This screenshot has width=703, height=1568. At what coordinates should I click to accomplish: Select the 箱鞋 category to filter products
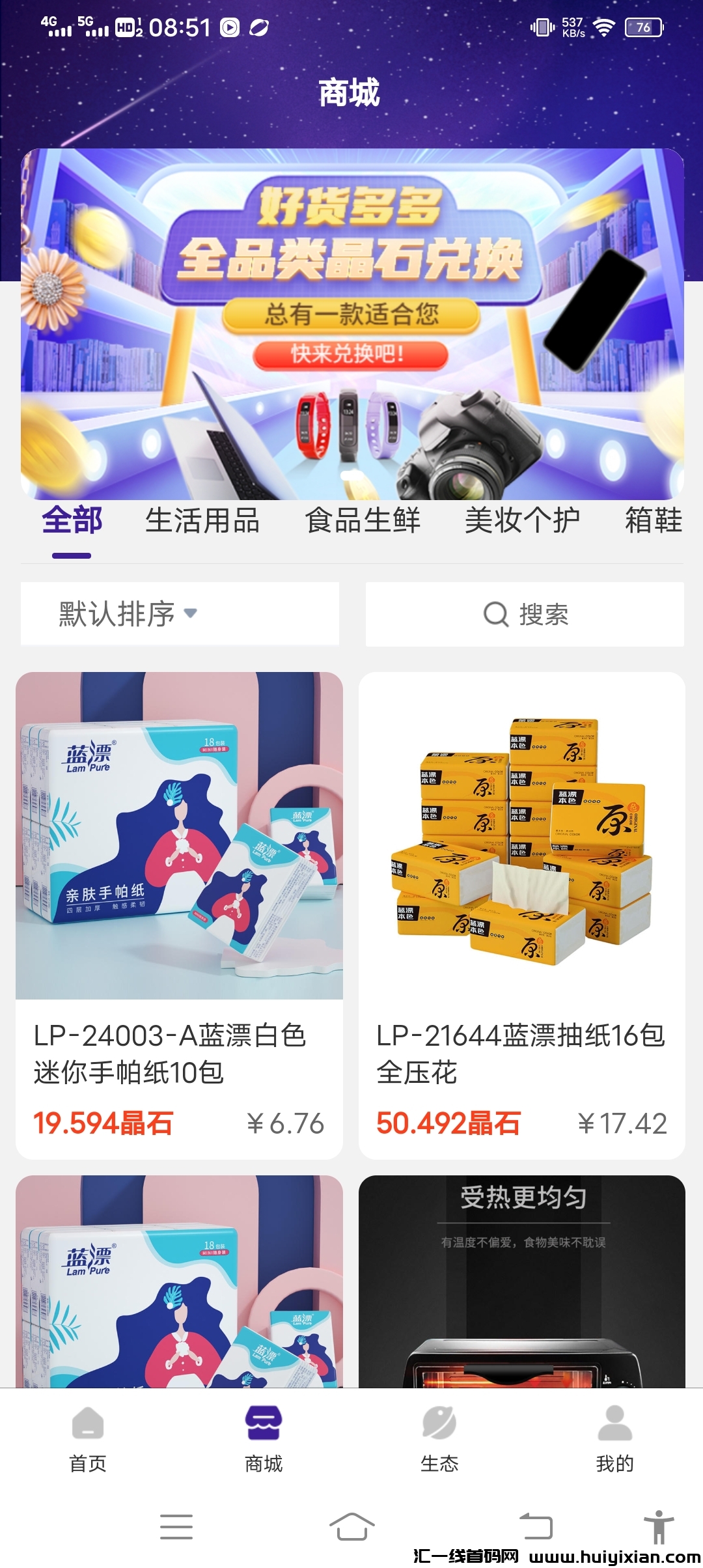[x=653, y=520]
